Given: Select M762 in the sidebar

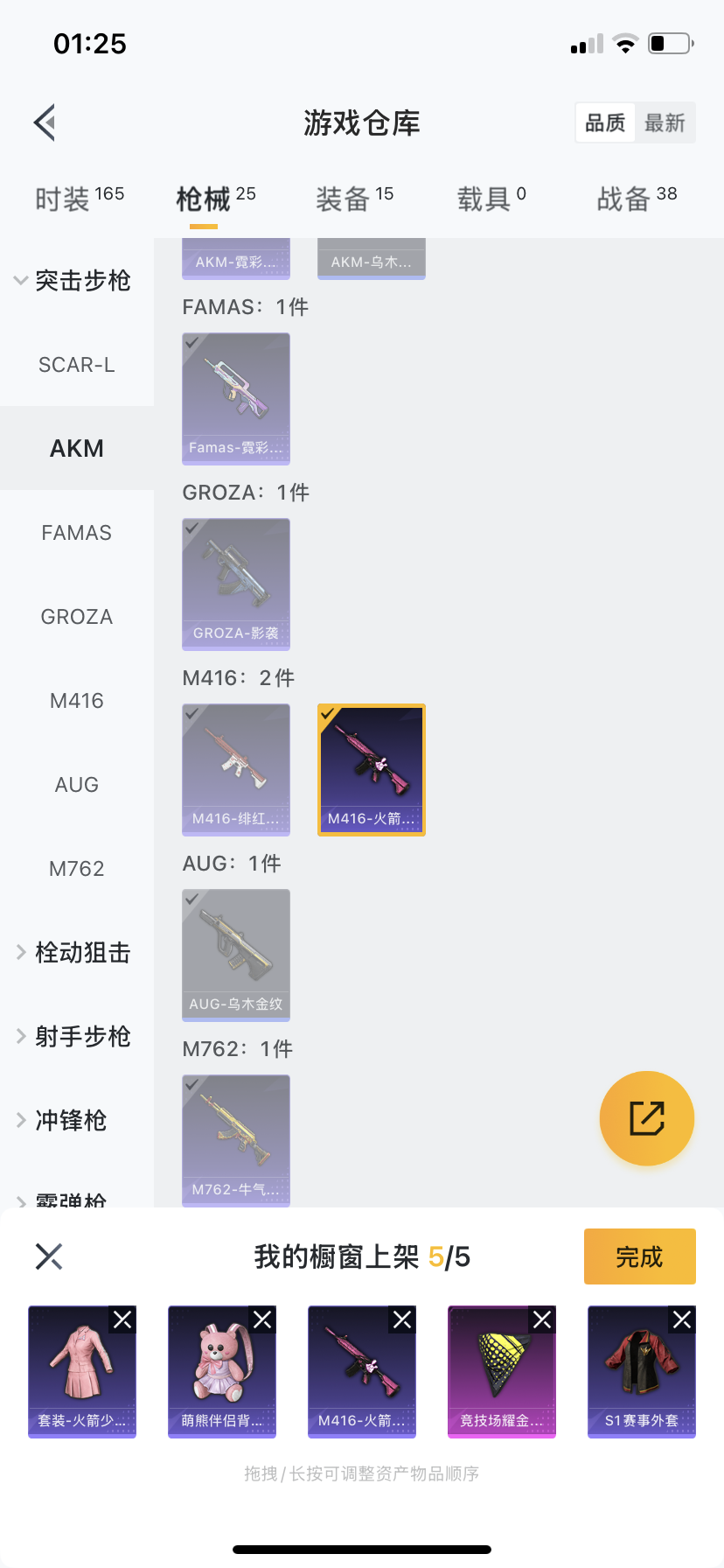Looking at the screenshot, I should [x=77, y=869].
